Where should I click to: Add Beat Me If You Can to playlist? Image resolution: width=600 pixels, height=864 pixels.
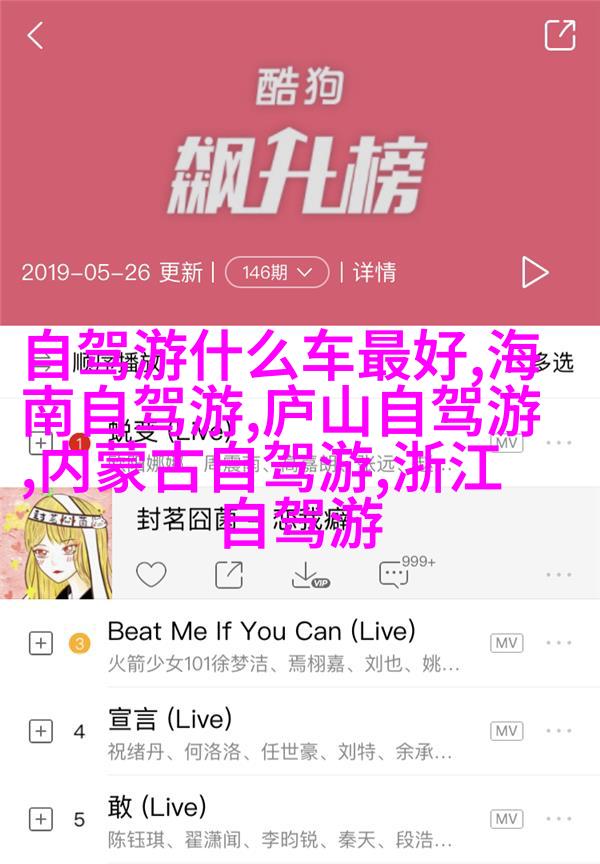(40, 643)
